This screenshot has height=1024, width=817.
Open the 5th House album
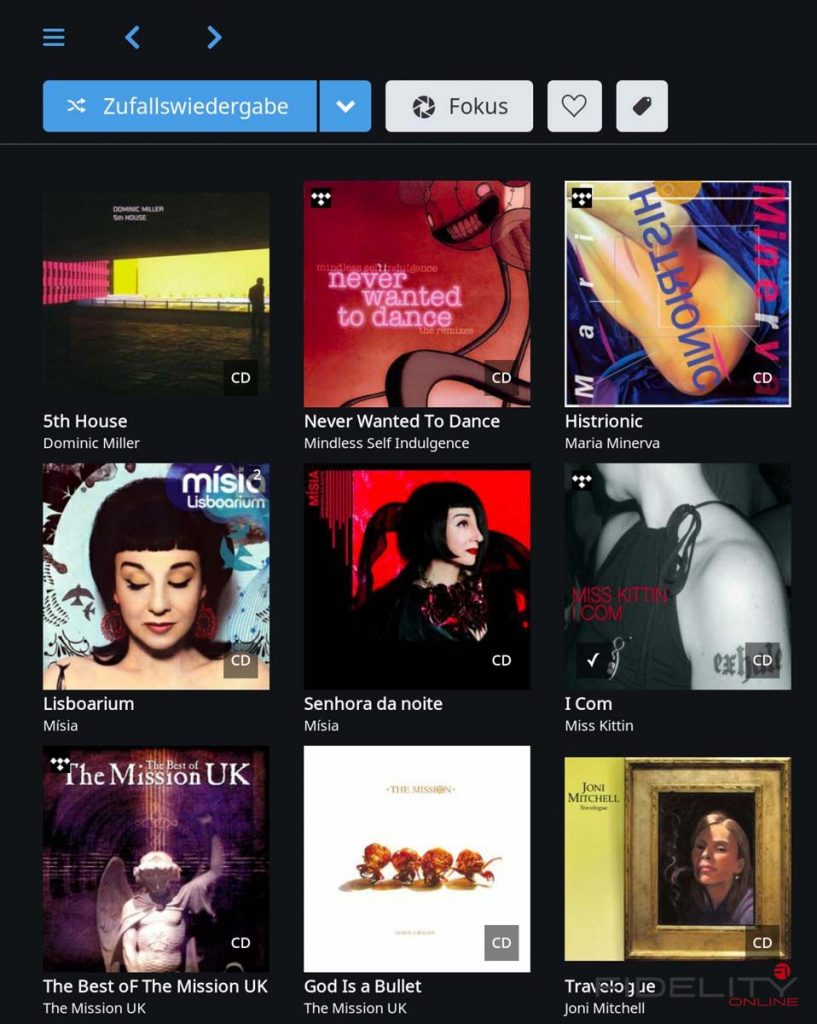156,293
